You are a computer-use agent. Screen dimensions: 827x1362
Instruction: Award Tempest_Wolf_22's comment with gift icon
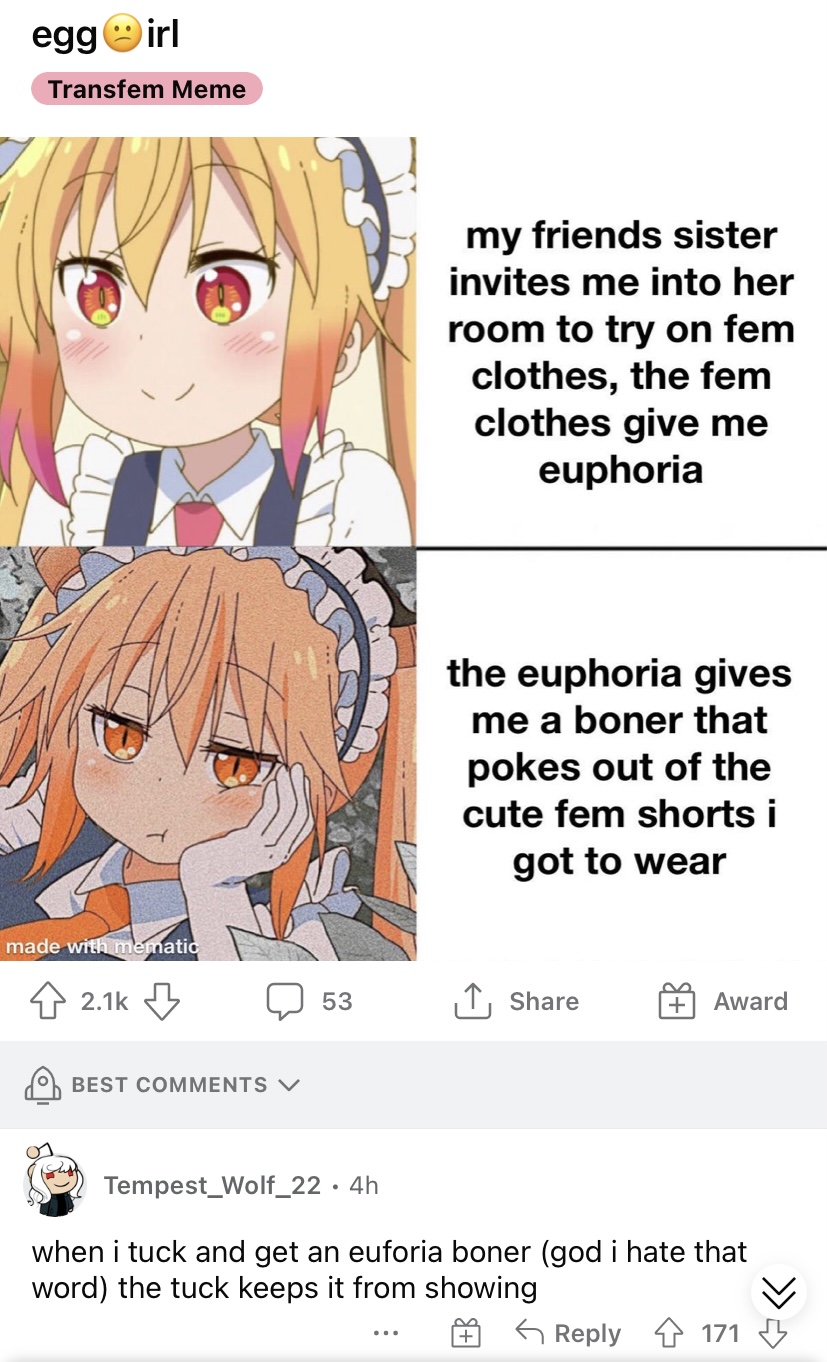coord(466,1333)
